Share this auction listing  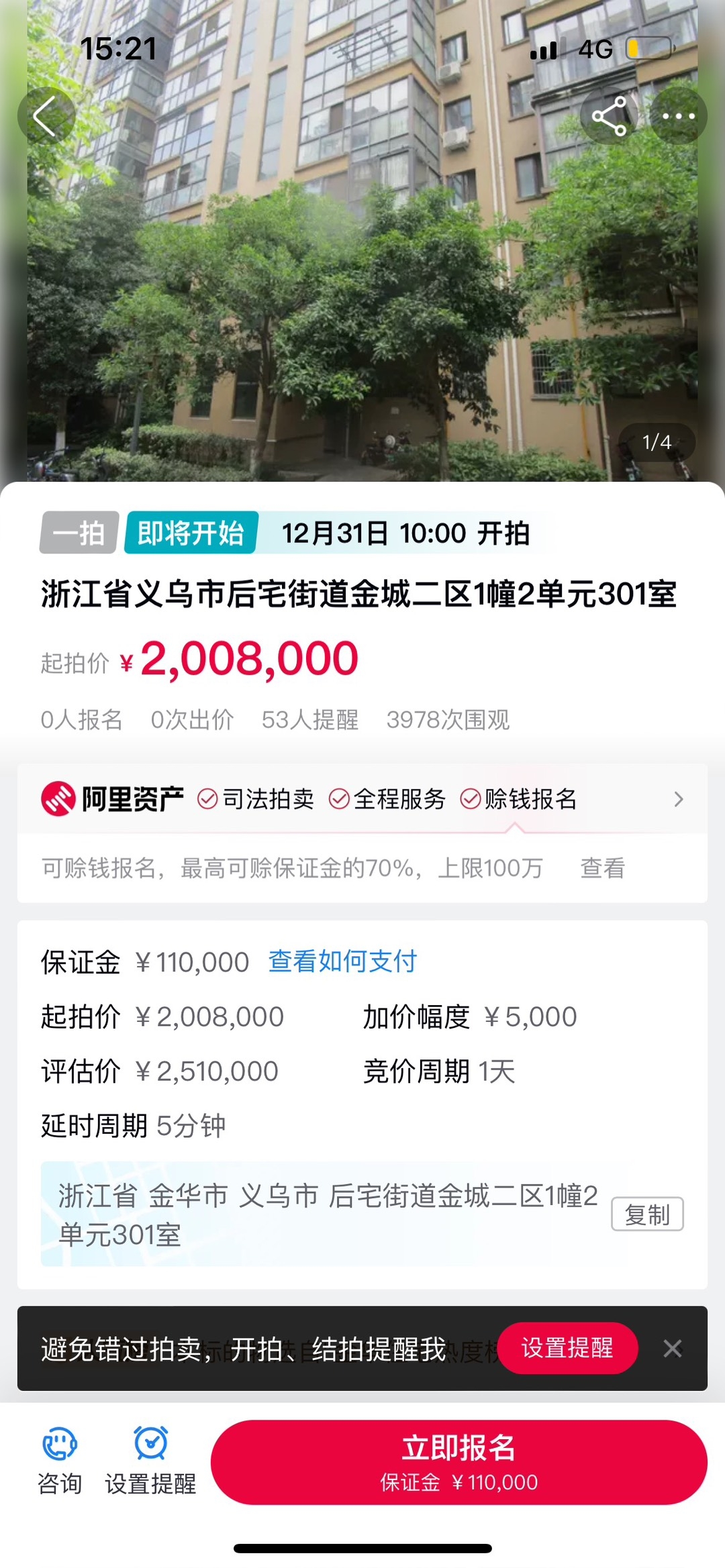(609, 116)
